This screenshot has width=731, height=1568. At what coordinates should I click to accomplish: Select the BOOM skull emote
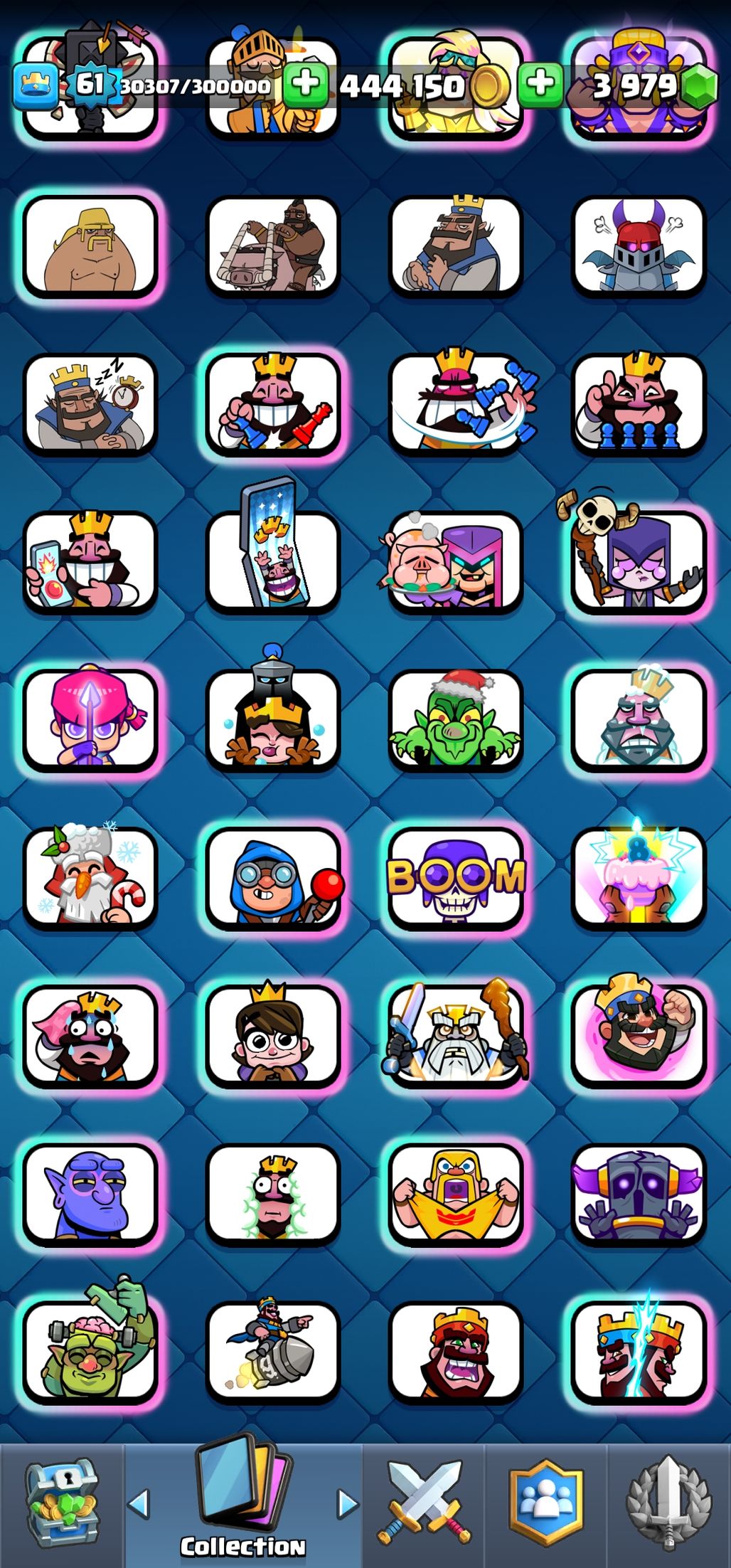point(456,878)
